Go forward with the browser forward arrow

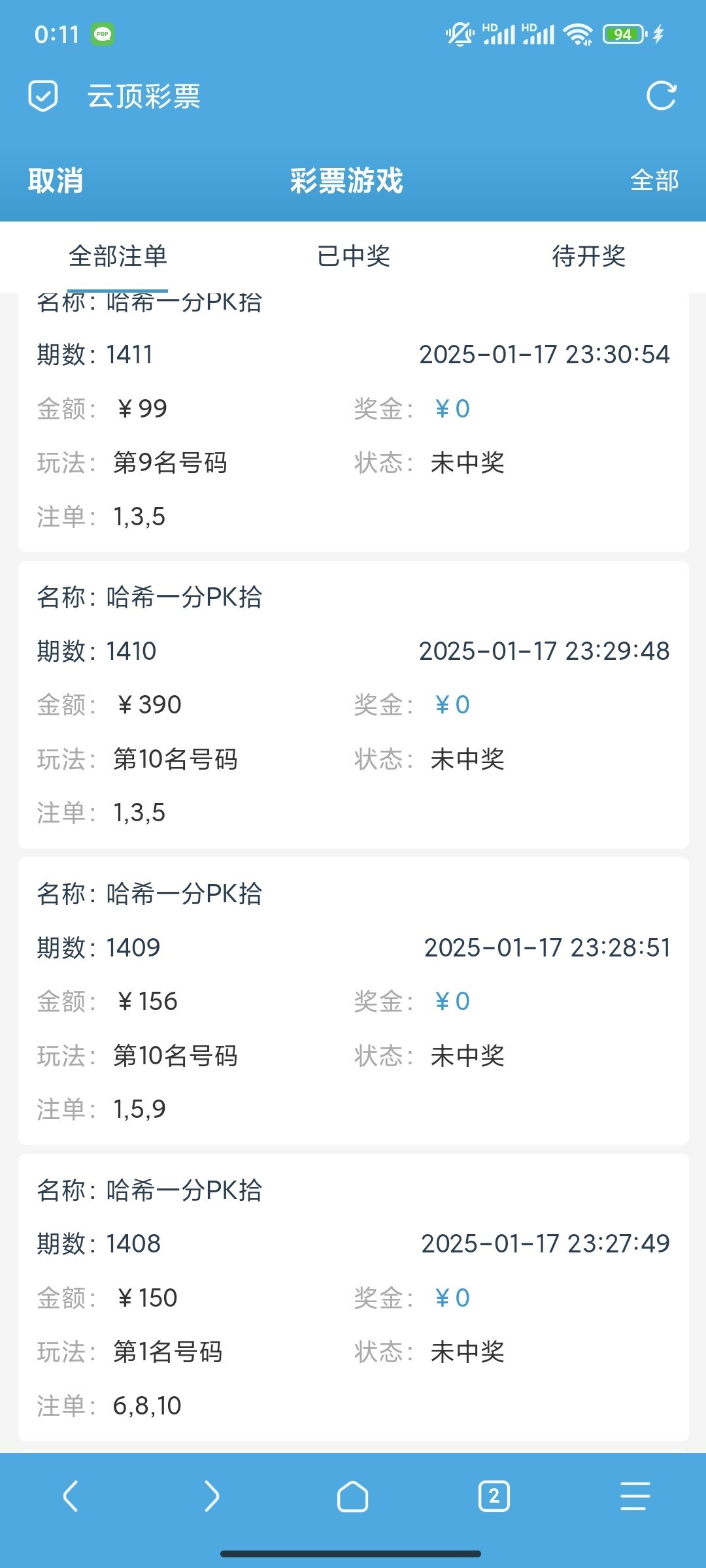coord(212,1496)
